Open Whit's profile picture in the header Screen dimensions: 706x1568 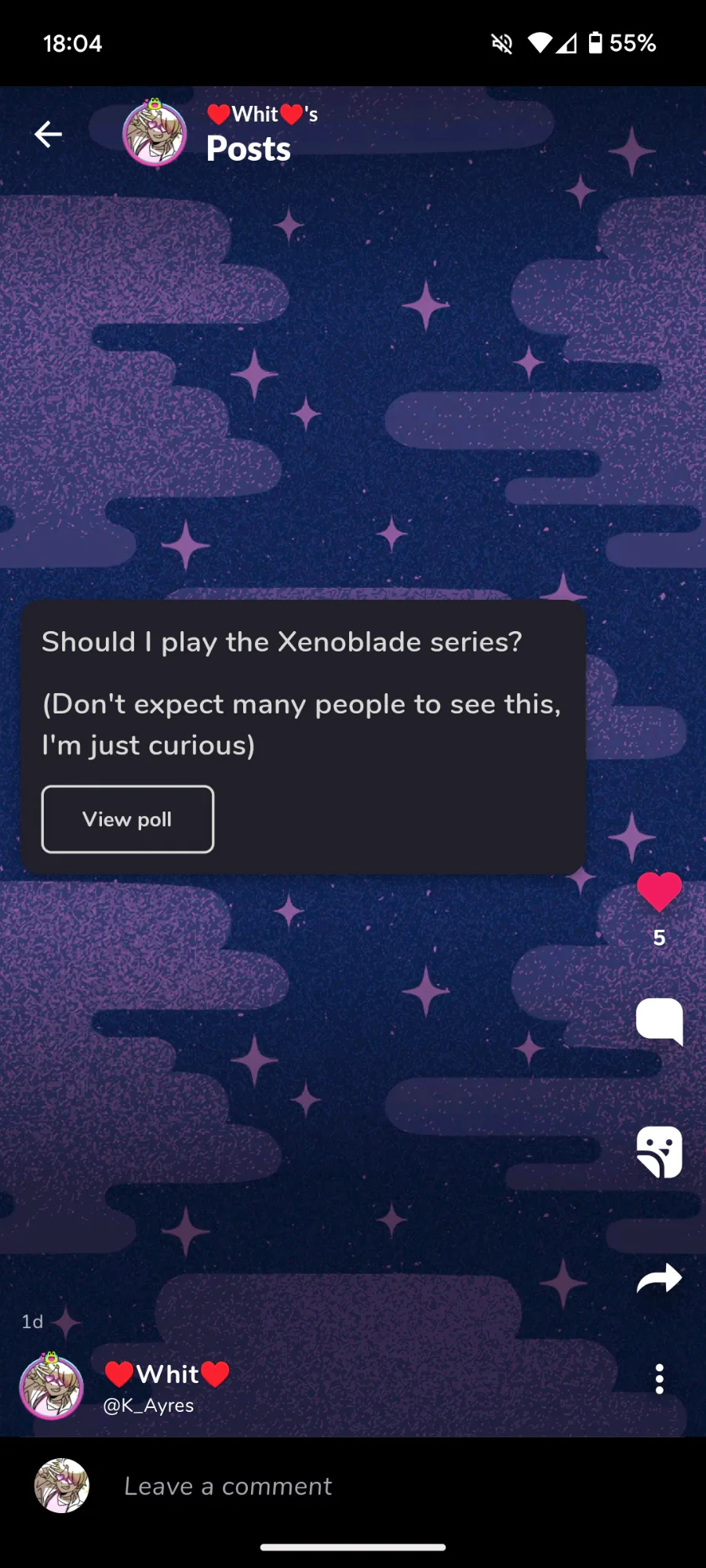[155, 133]
